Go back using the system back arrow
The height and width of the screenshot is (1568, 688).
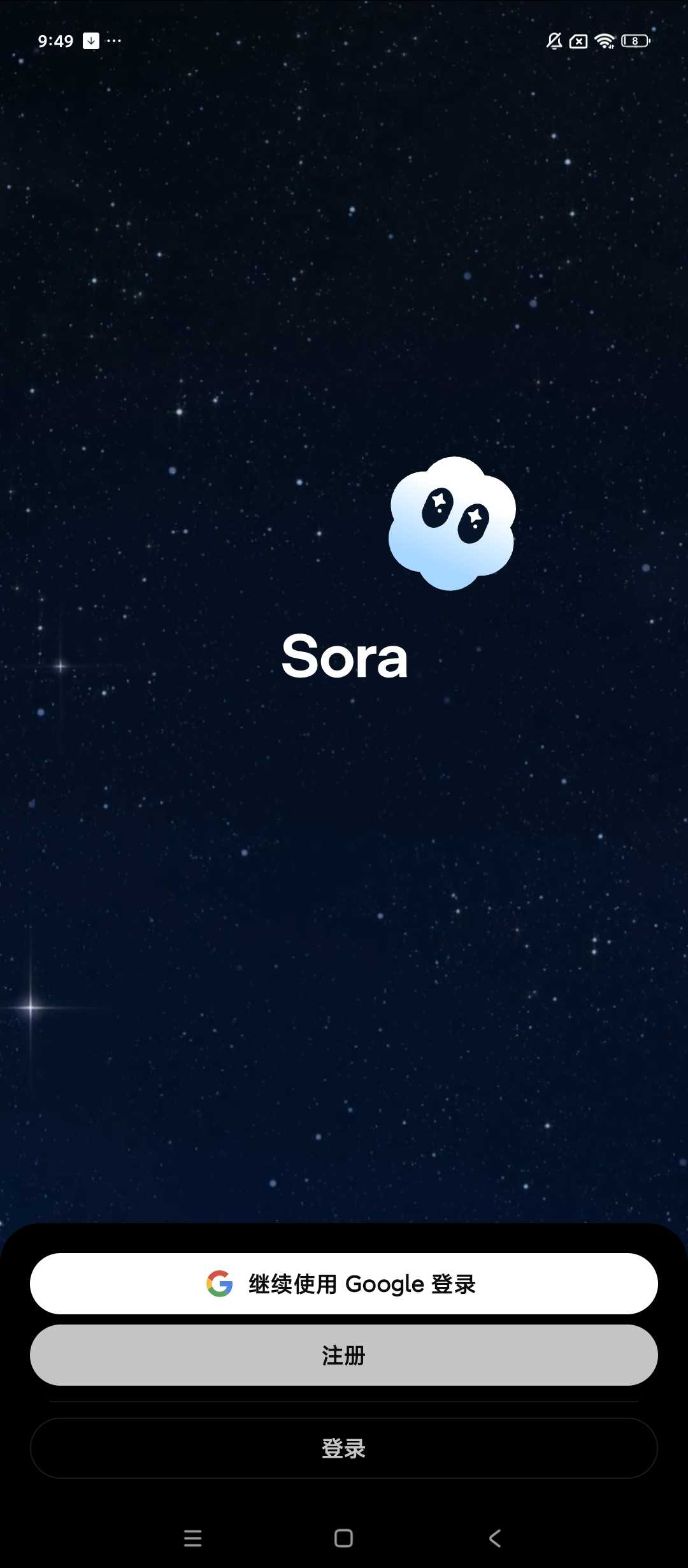(x=495, y=1538)
